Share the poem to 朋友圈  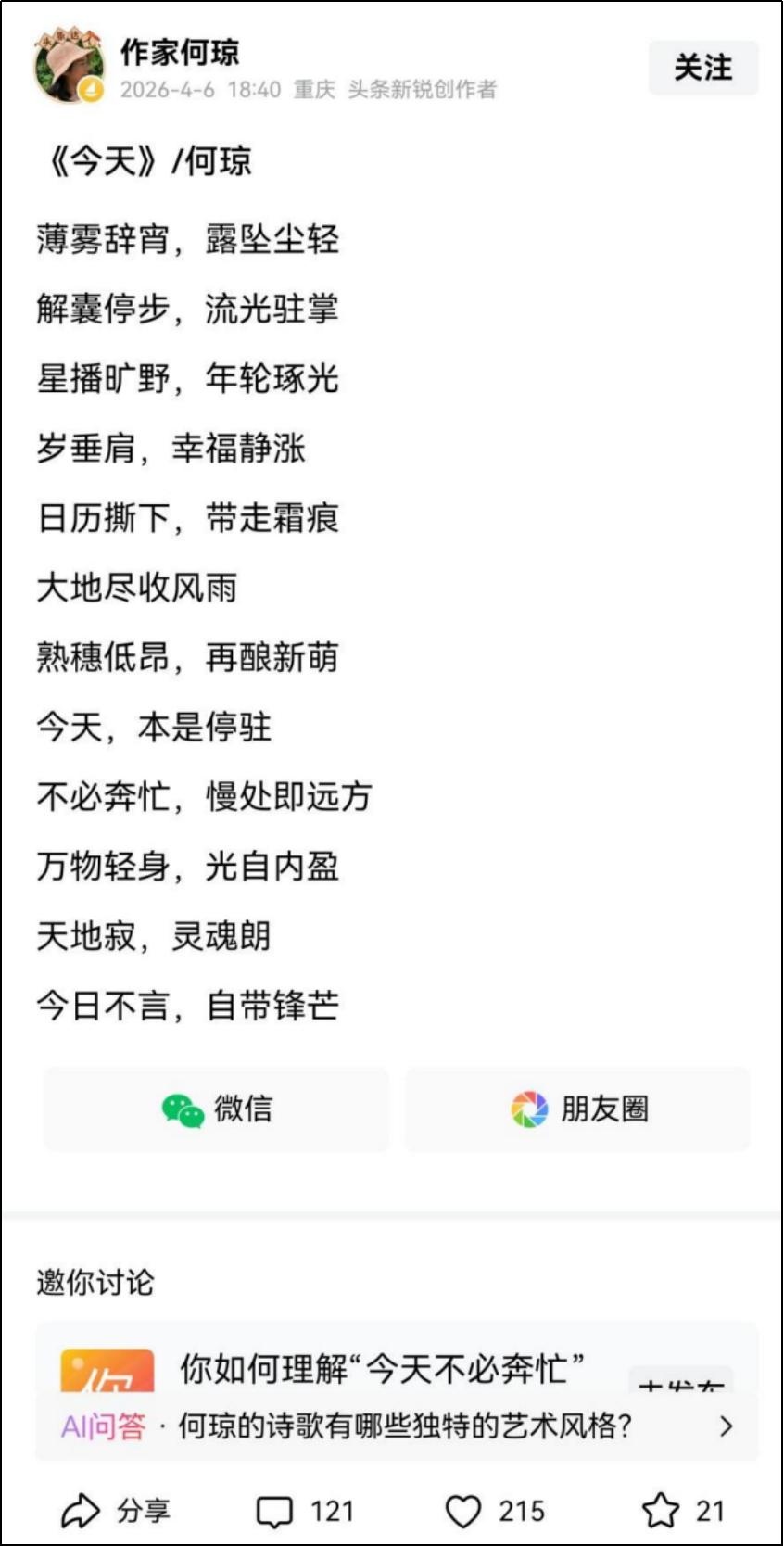coord(578,1109)
